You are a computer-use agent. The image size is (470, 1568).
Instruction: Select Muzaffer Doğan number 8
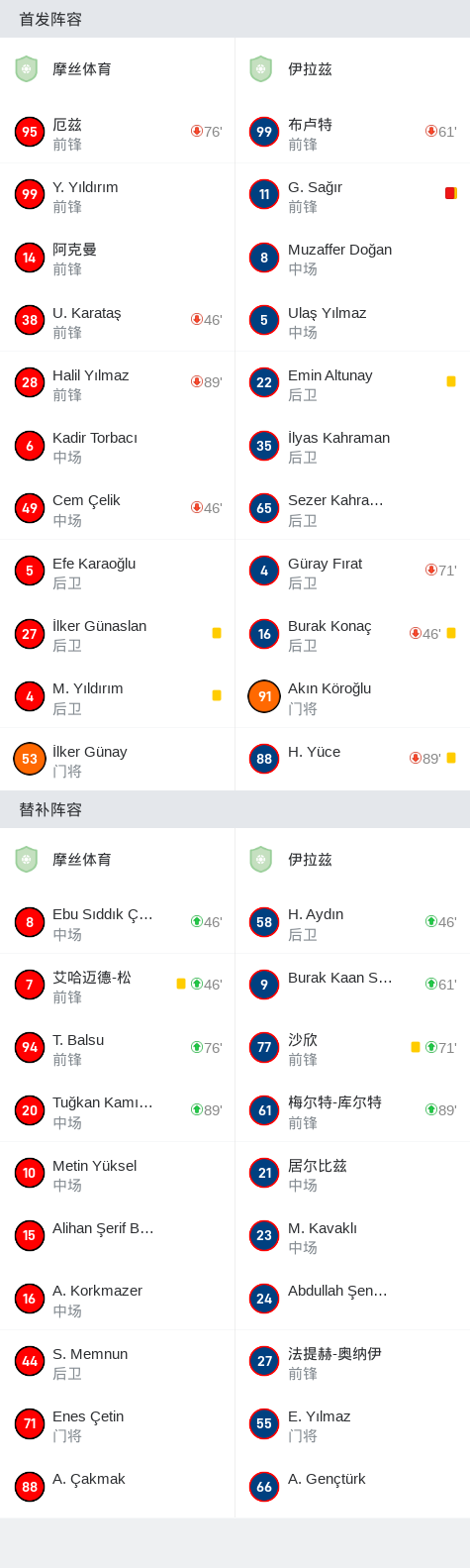click(x=352, y=258)
